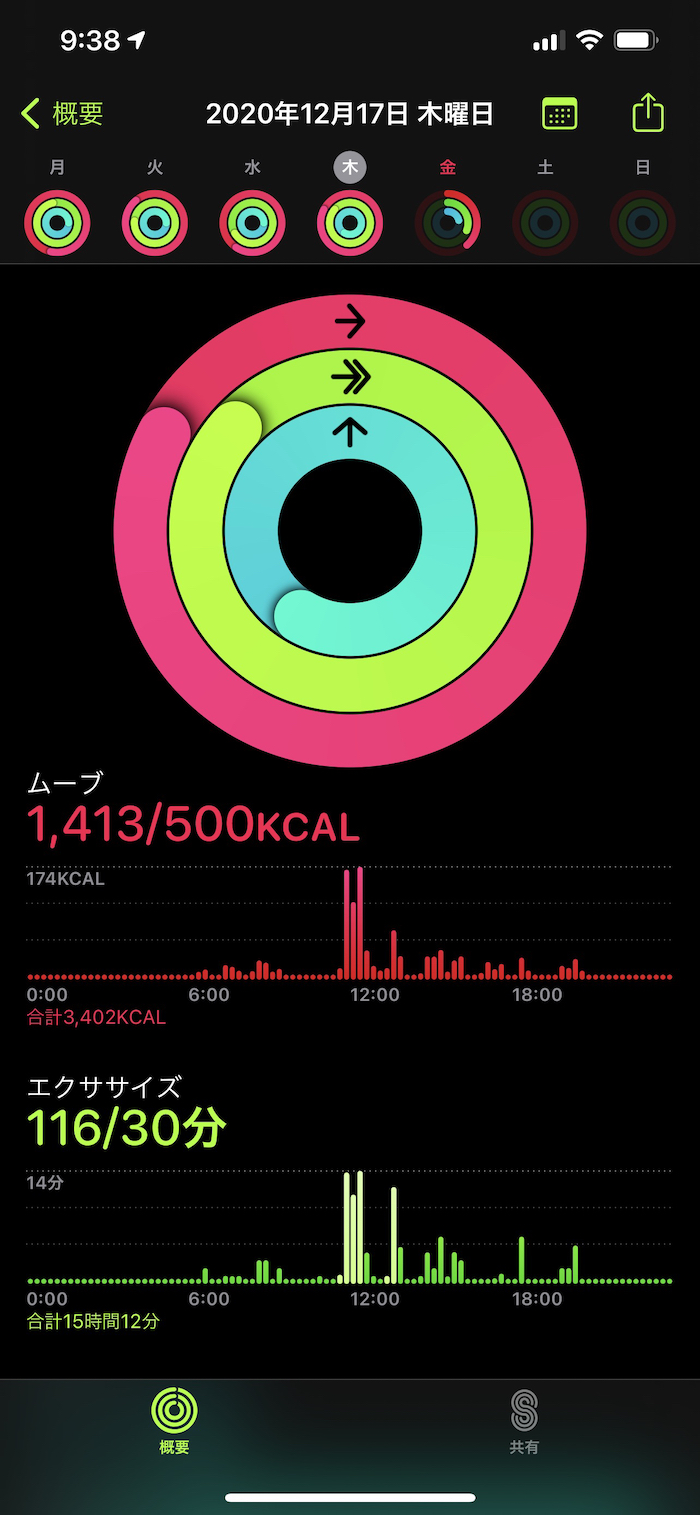This screenshot has width=700, height=1515.
Task: Select Saturday (土) activity rings
Action: pyautogui.click(x=545, y=222)
